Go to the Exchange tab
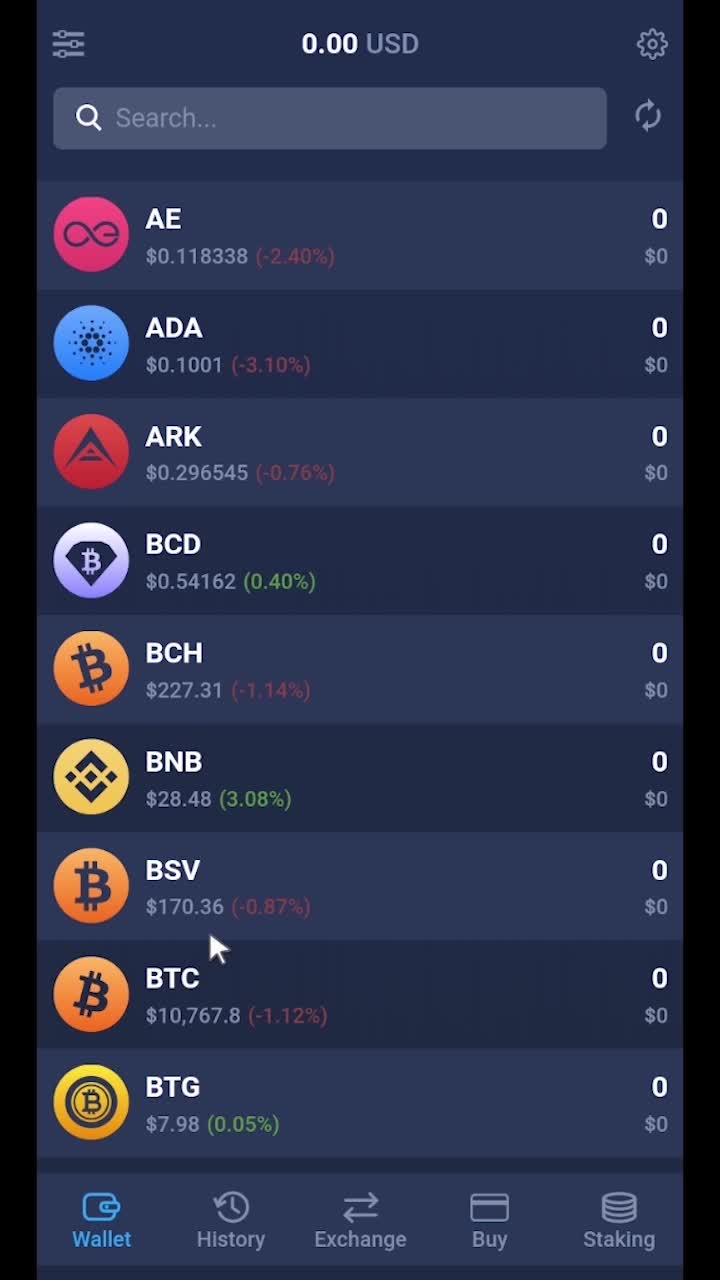This screenshot has width=720, height=1280. pyautogui.click(x=360, y=1221)
